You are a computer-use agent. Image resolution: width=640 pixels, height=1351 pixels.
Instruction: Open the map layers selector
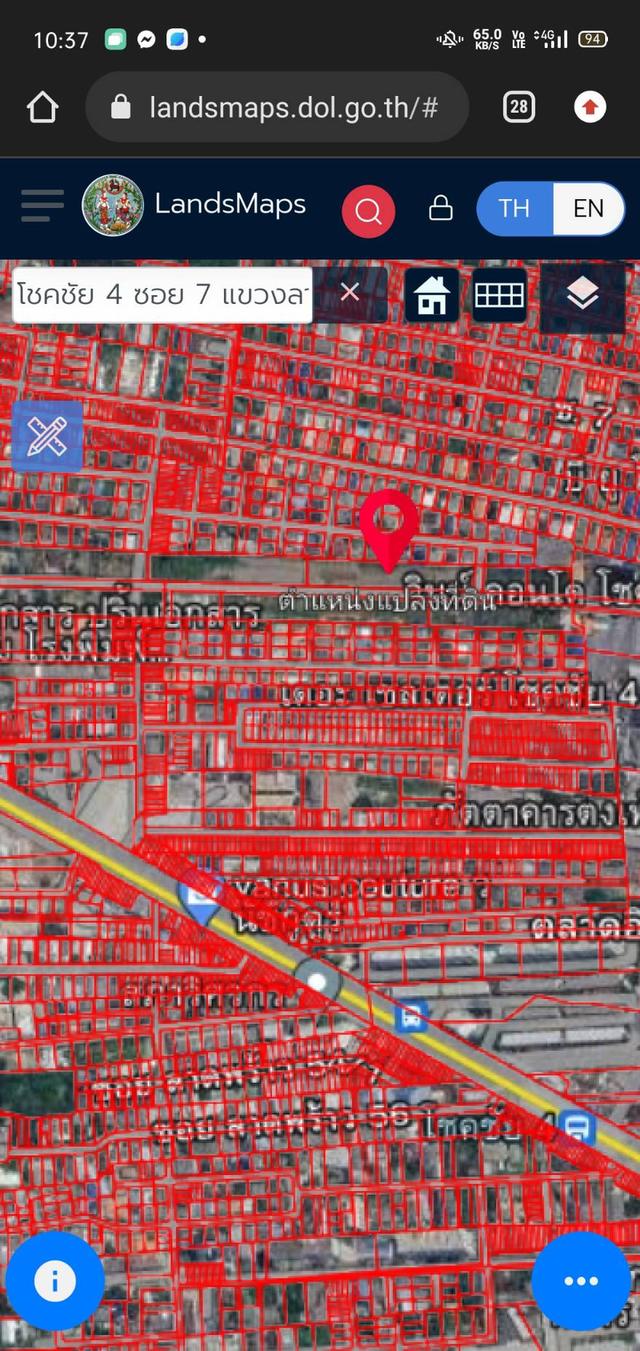click(x=582, y=295)
